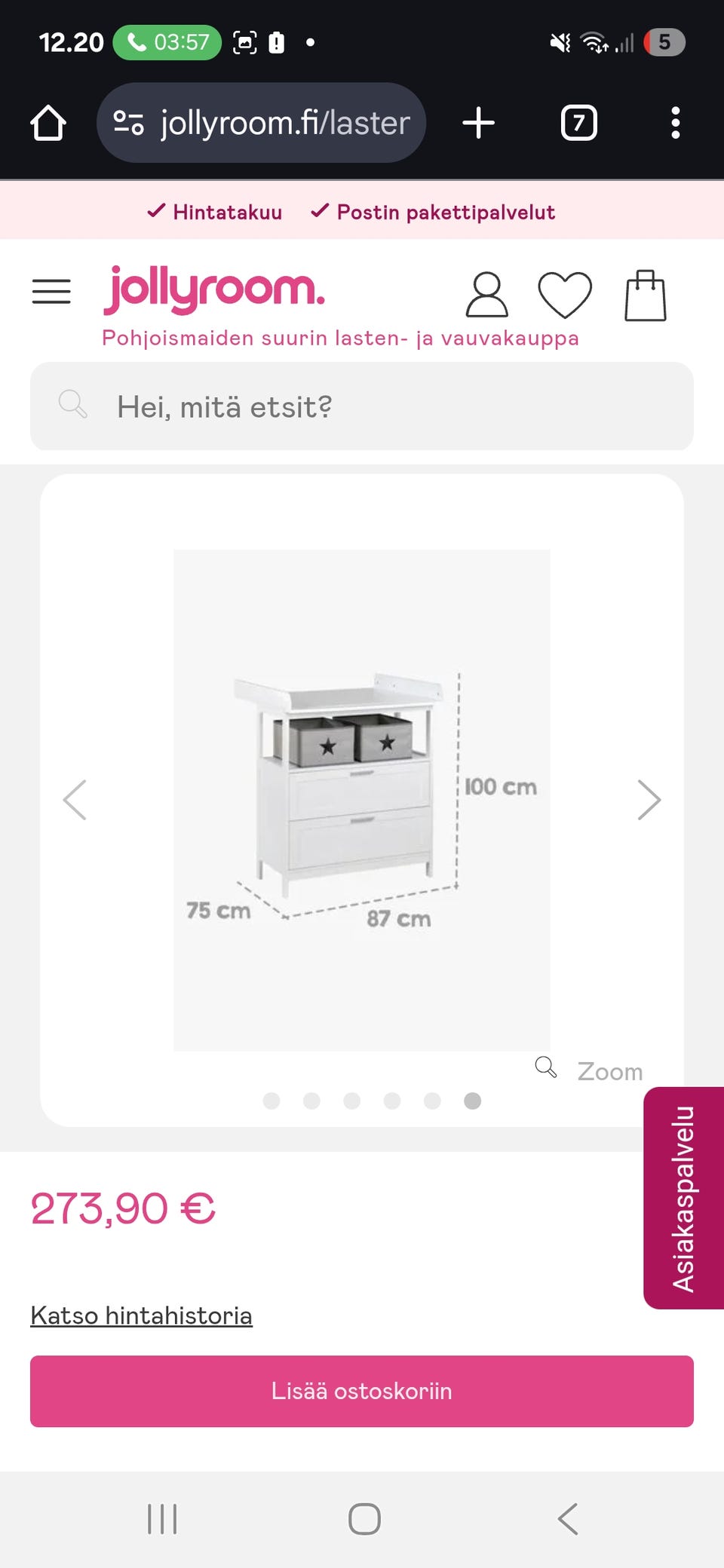Image resolution: width=724 pixels, height=1568 pixels.
Task: Show the next product image
Action: click(x=649, y=800)
